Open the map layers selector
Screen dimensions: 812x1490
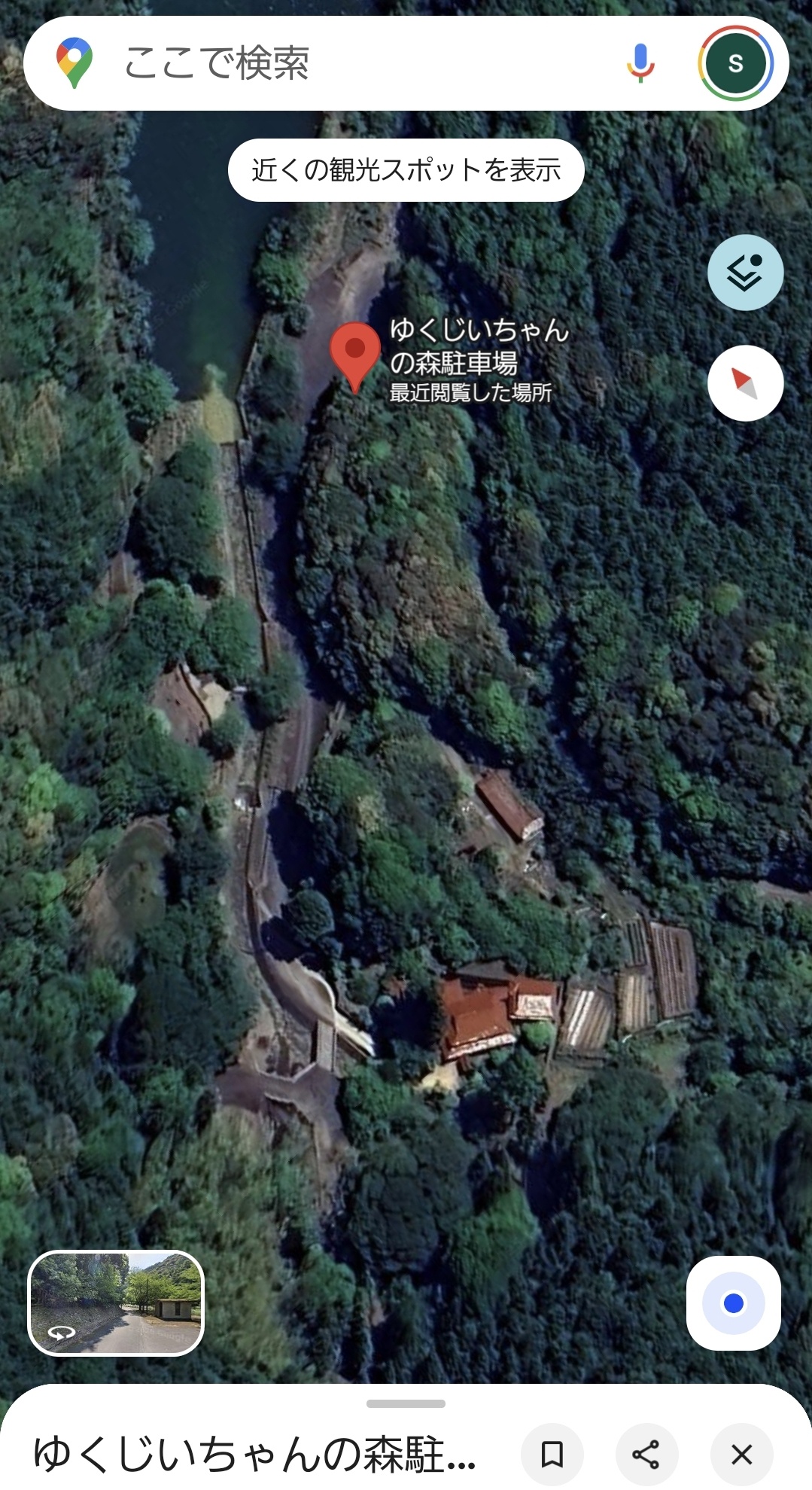(744, 273)
